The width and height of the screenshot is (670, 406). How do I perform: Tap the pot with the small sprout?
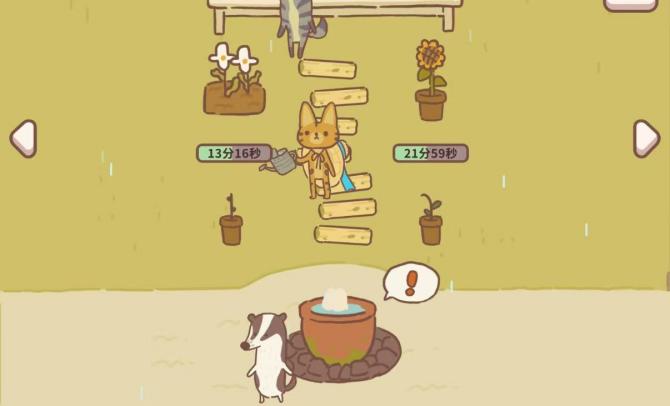tap(431, 222)
